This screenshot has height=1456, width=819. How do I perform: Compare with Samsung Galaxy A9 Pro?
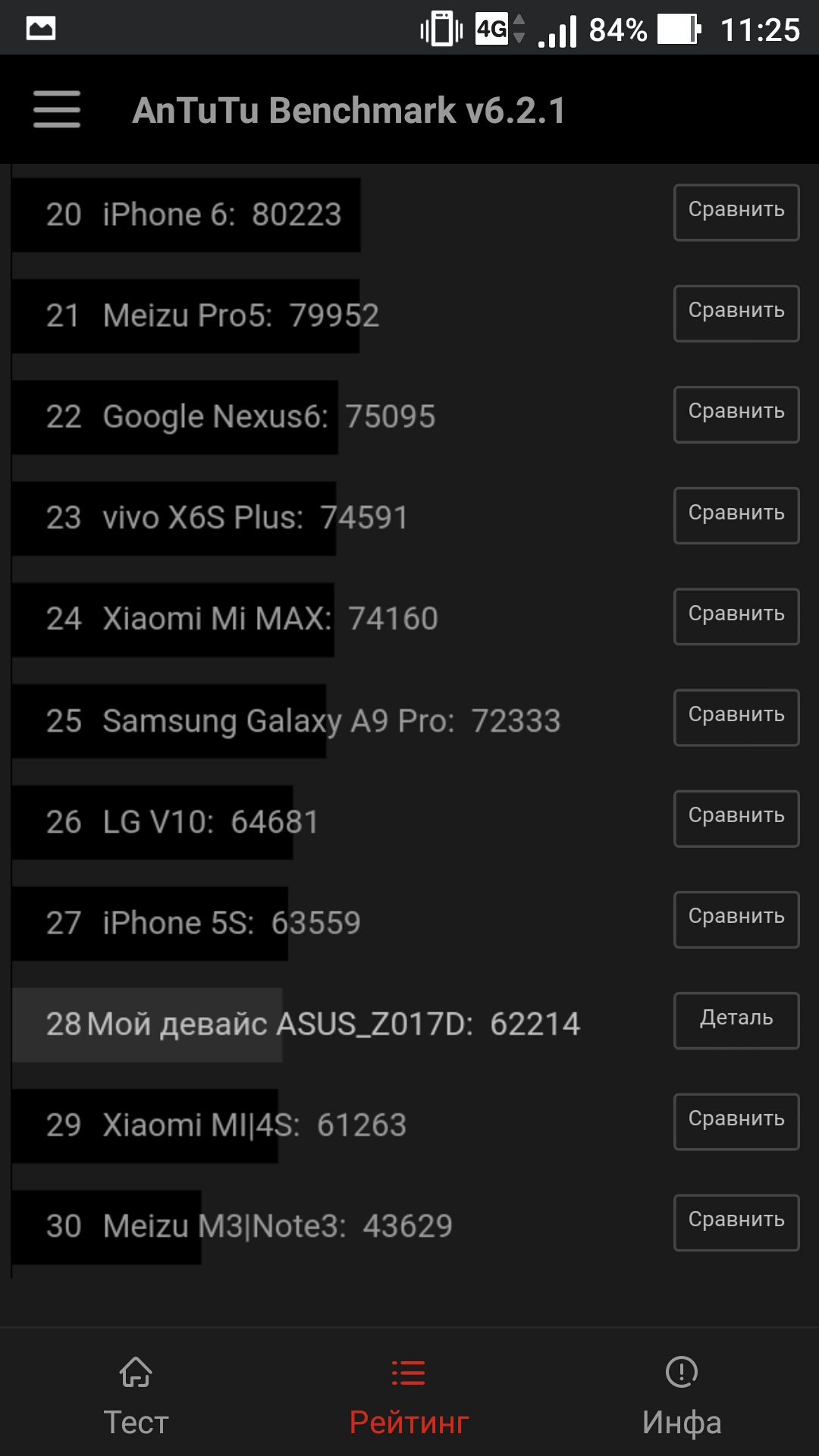736,717
